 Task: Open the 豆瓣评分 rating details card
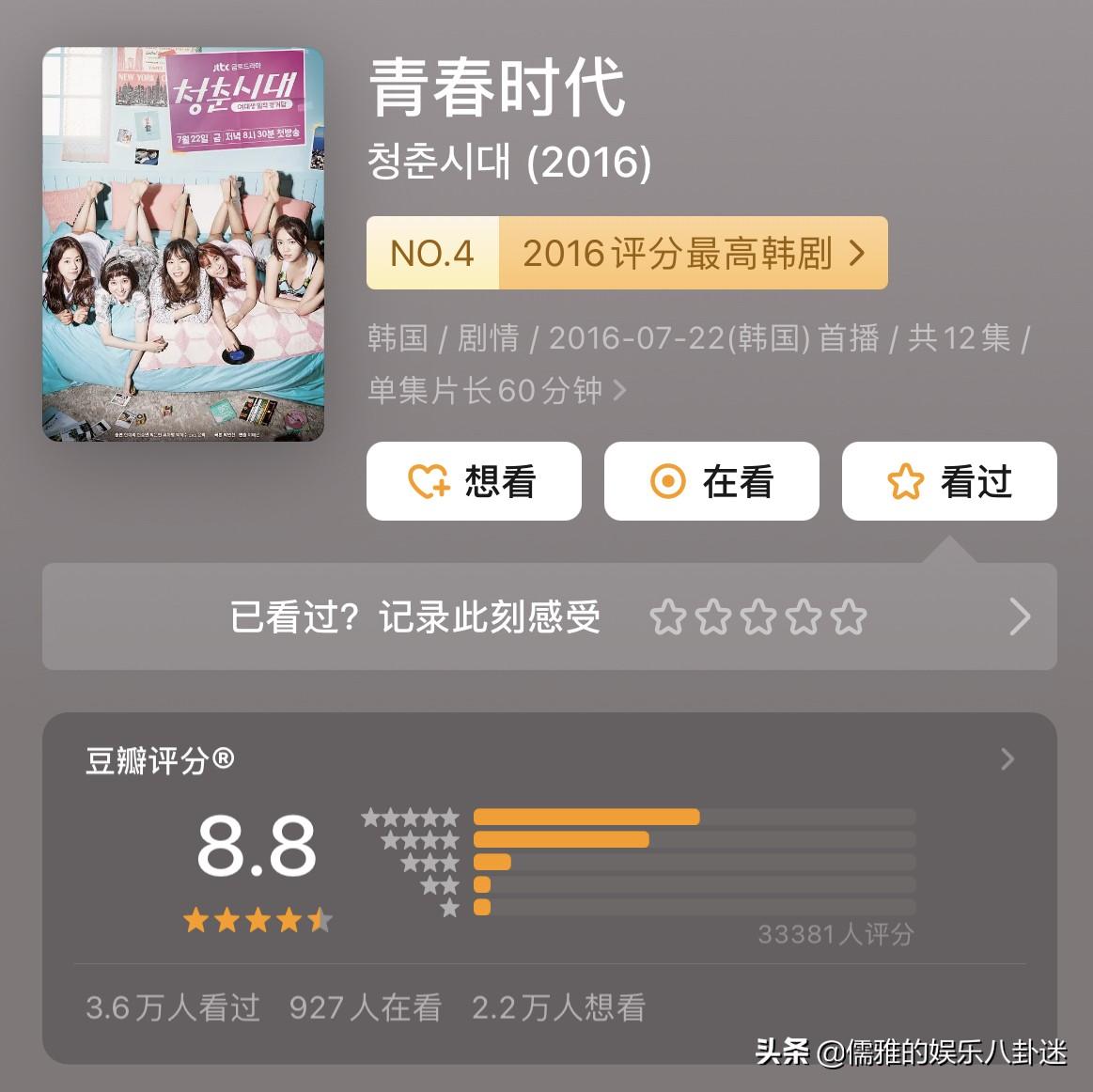(x=1007, y=759)
